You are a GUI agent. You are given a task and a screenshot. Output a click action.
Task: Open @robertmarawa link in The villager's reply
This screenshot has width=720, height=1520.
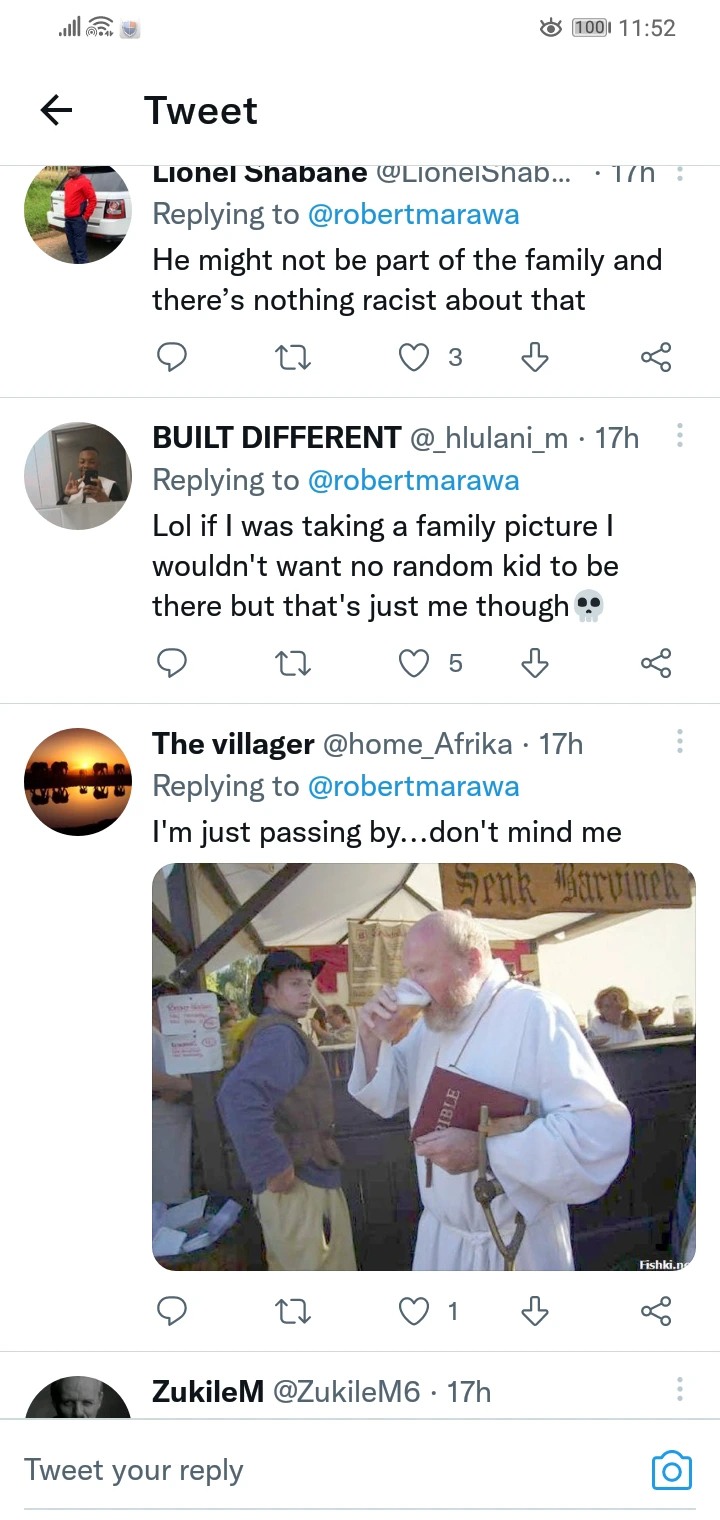pyautogui.click(x=413, y=786)
